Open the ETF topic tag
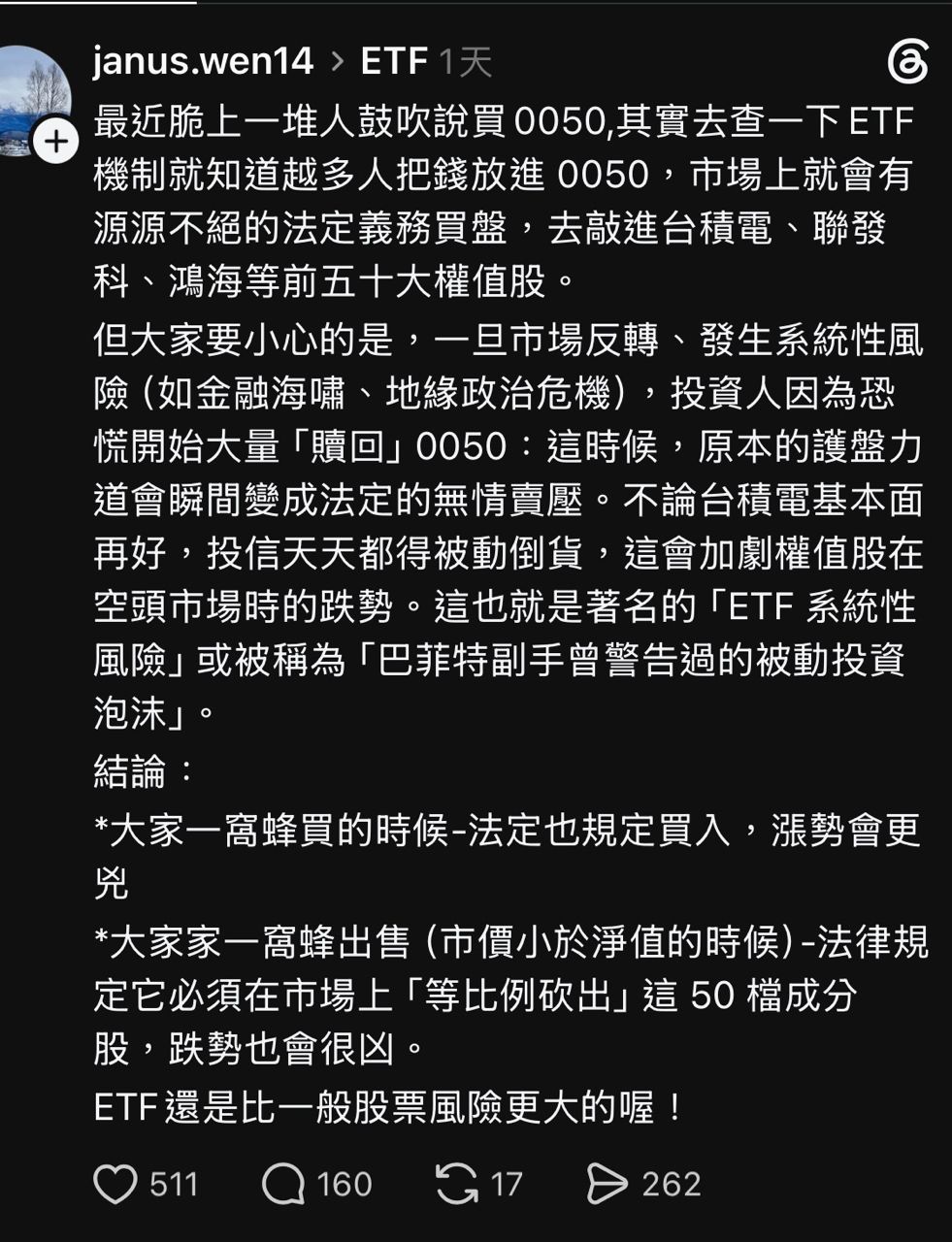Viewport: 952px width, 1242px height. tap(394, 62)
